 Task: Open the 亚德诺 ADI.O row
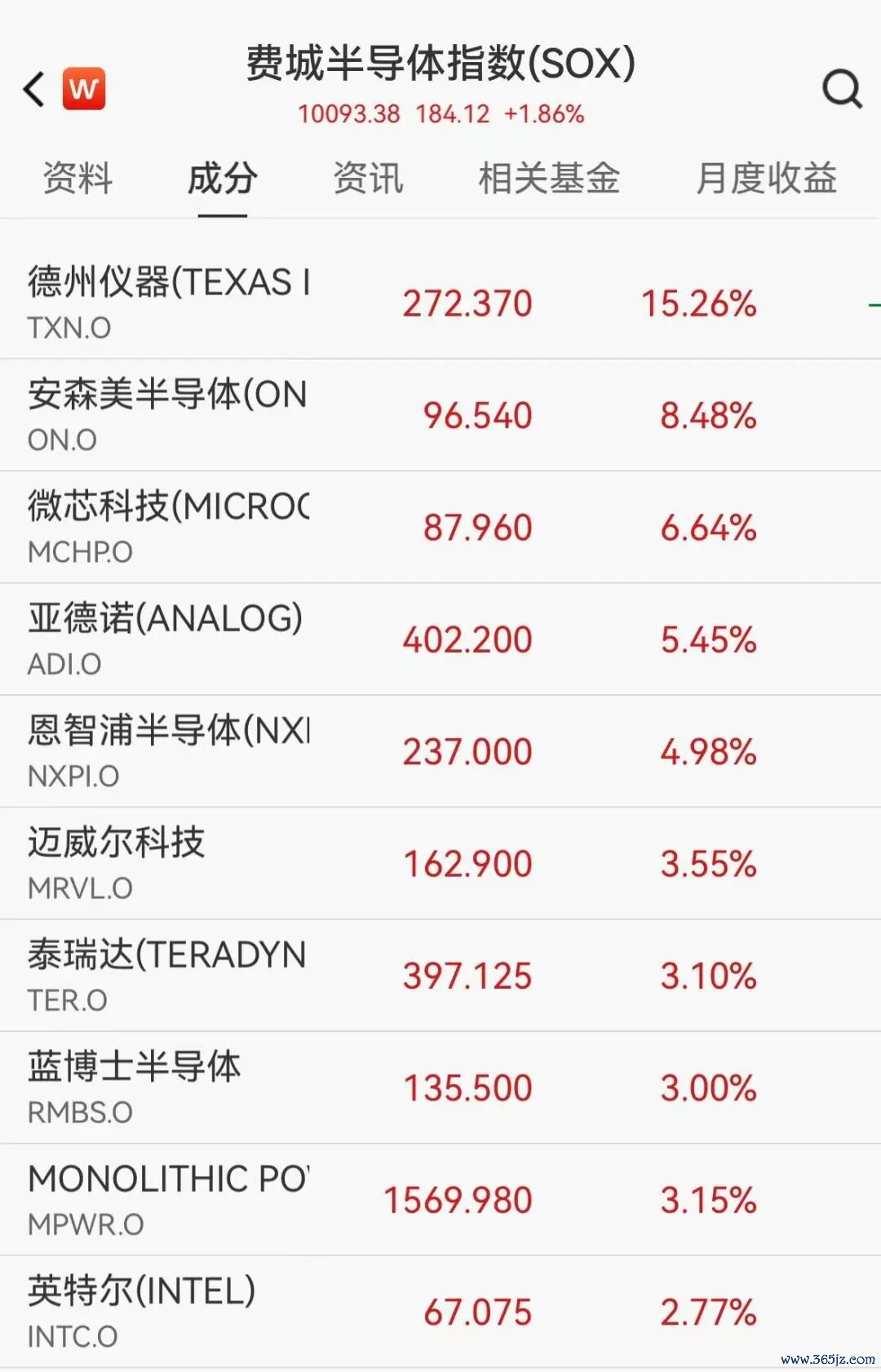440,639
